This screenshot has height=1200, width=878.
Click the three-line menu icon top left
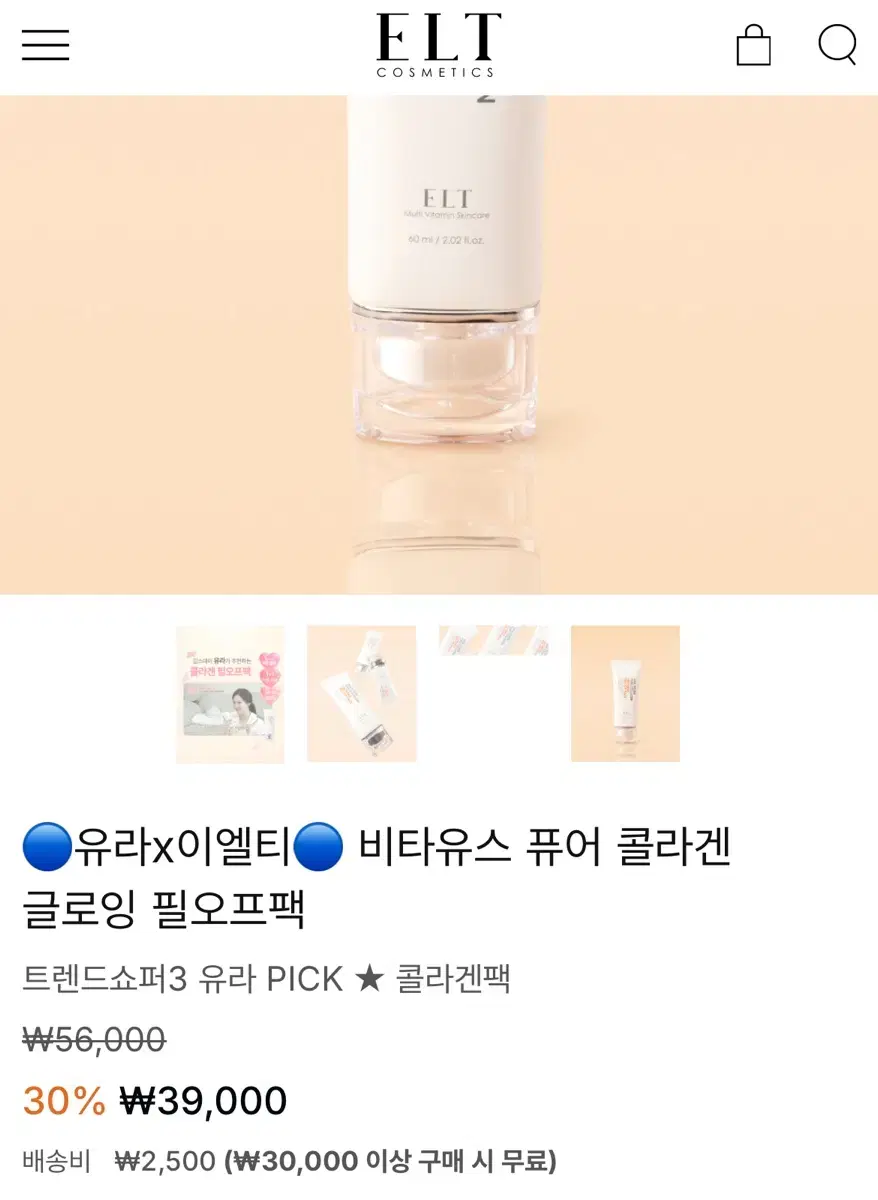[45, 46]
